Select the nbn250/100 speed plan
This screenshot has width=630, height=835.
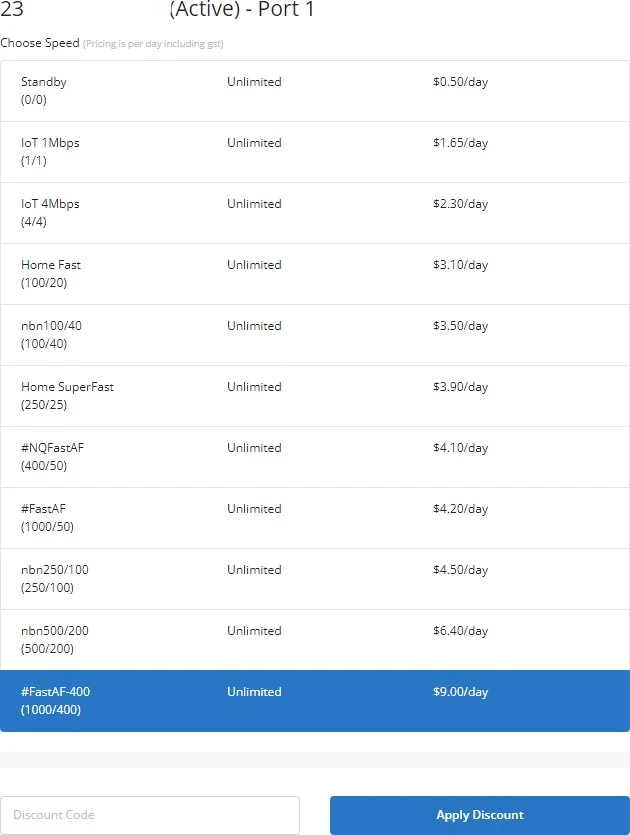pyautogui.click(x=315, y=579)
